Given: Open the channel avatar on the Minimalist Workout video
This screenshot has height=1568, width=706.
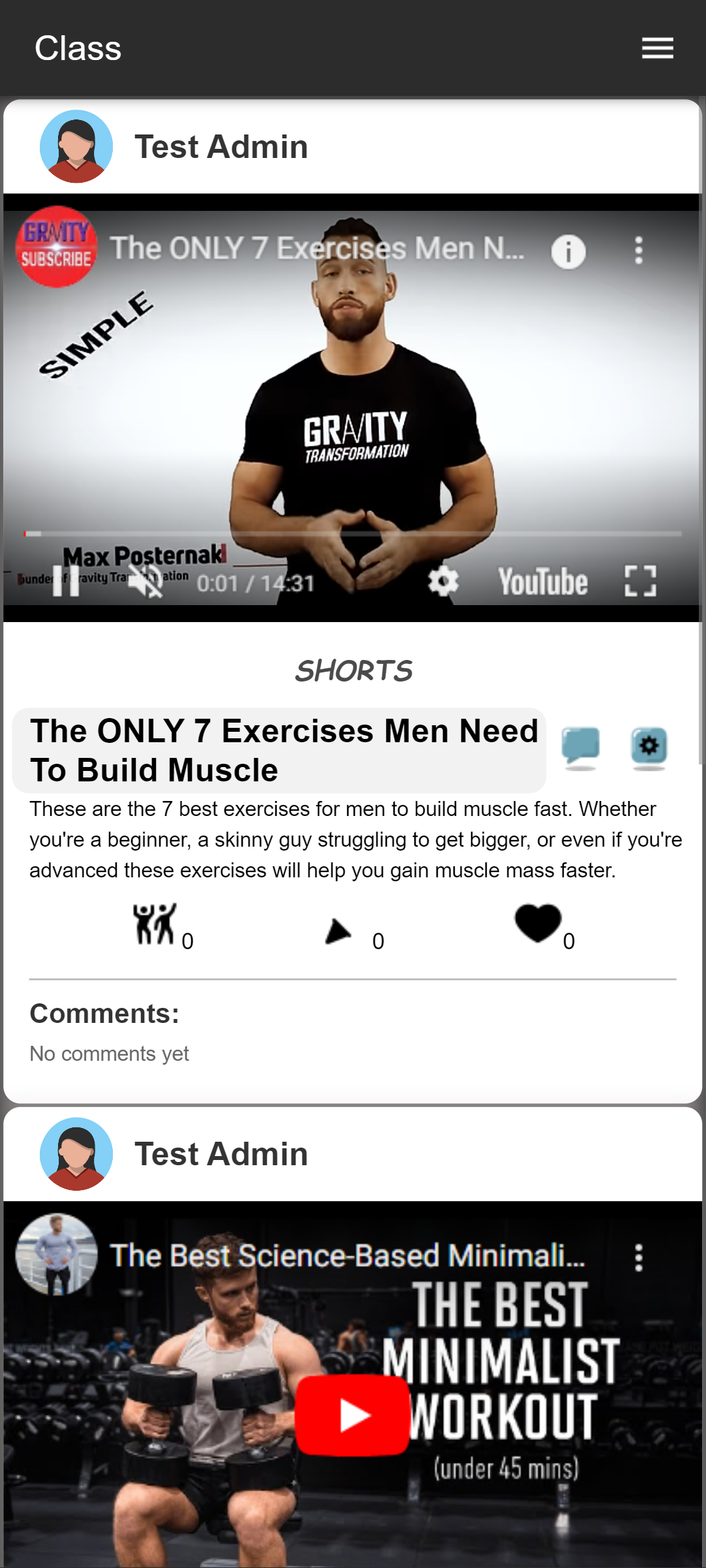Looking at the screenshot, I should pyautogui.click(x=57, y=1254).
